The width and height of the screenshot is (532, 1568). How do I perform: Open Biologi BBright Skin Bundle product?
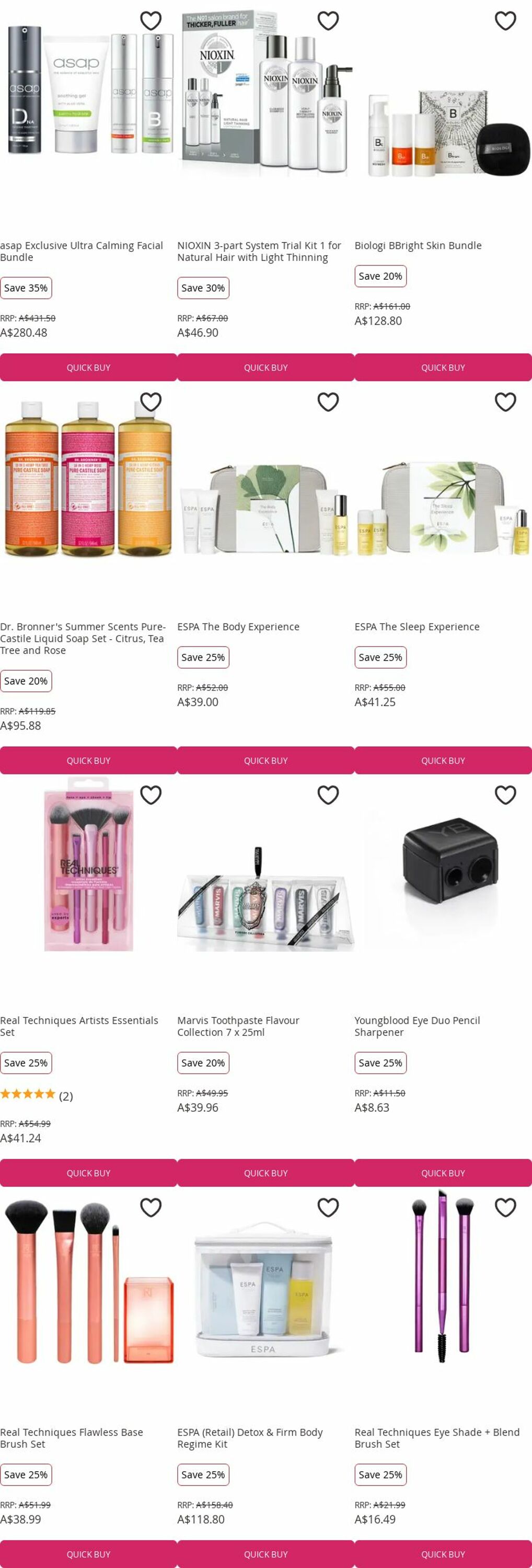(x=418, y=246)
